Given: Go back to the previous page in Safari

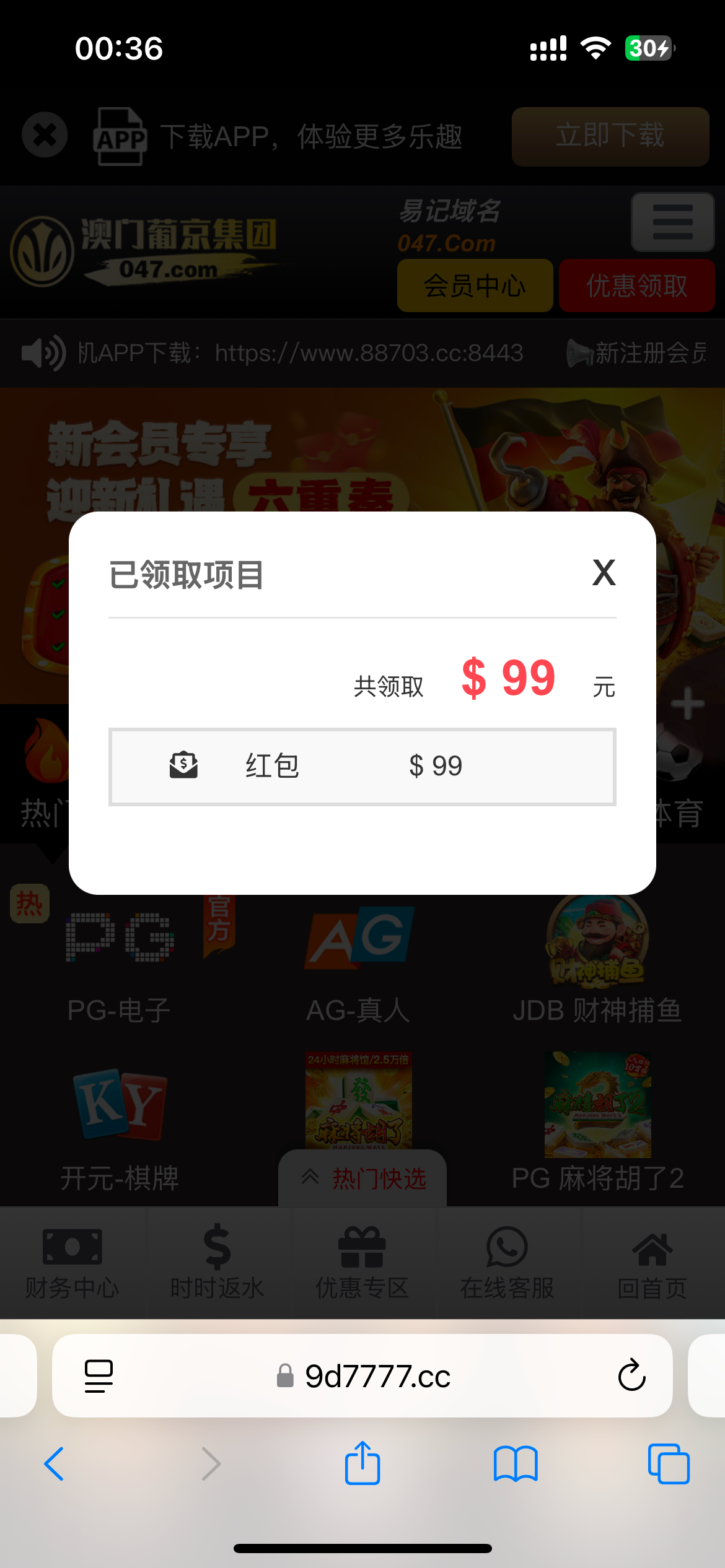Looking at the screenshot, I should [55, 1464].
